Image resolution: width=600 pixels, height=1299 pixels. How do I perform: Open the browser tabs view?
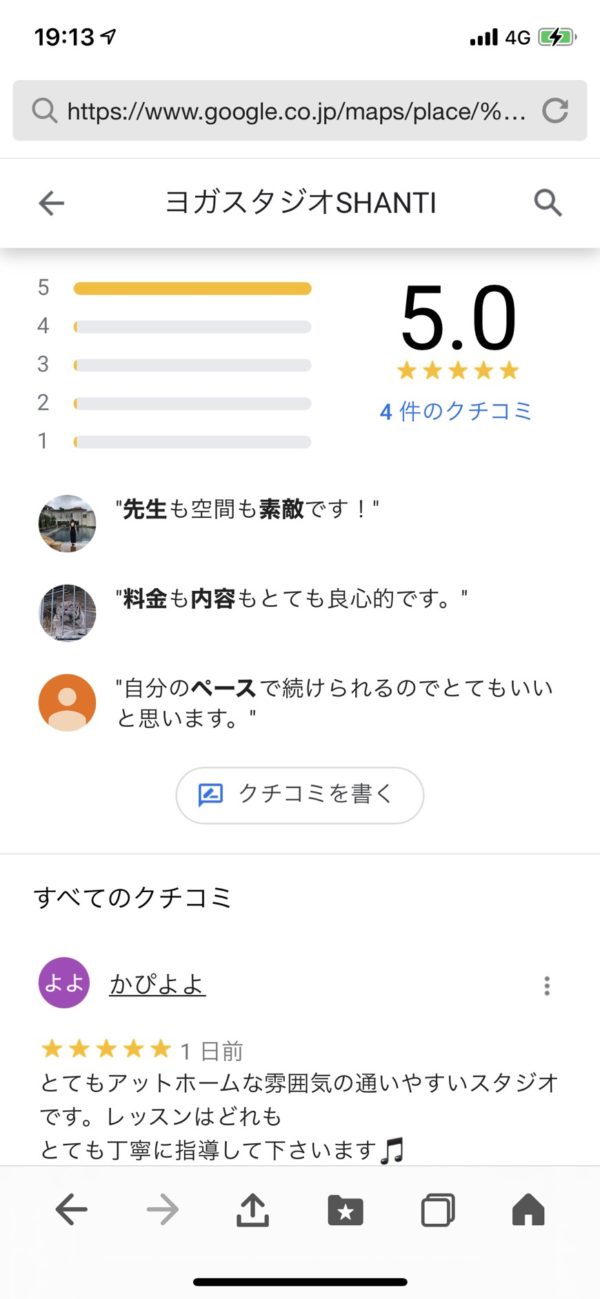[x=437, y=1212]
